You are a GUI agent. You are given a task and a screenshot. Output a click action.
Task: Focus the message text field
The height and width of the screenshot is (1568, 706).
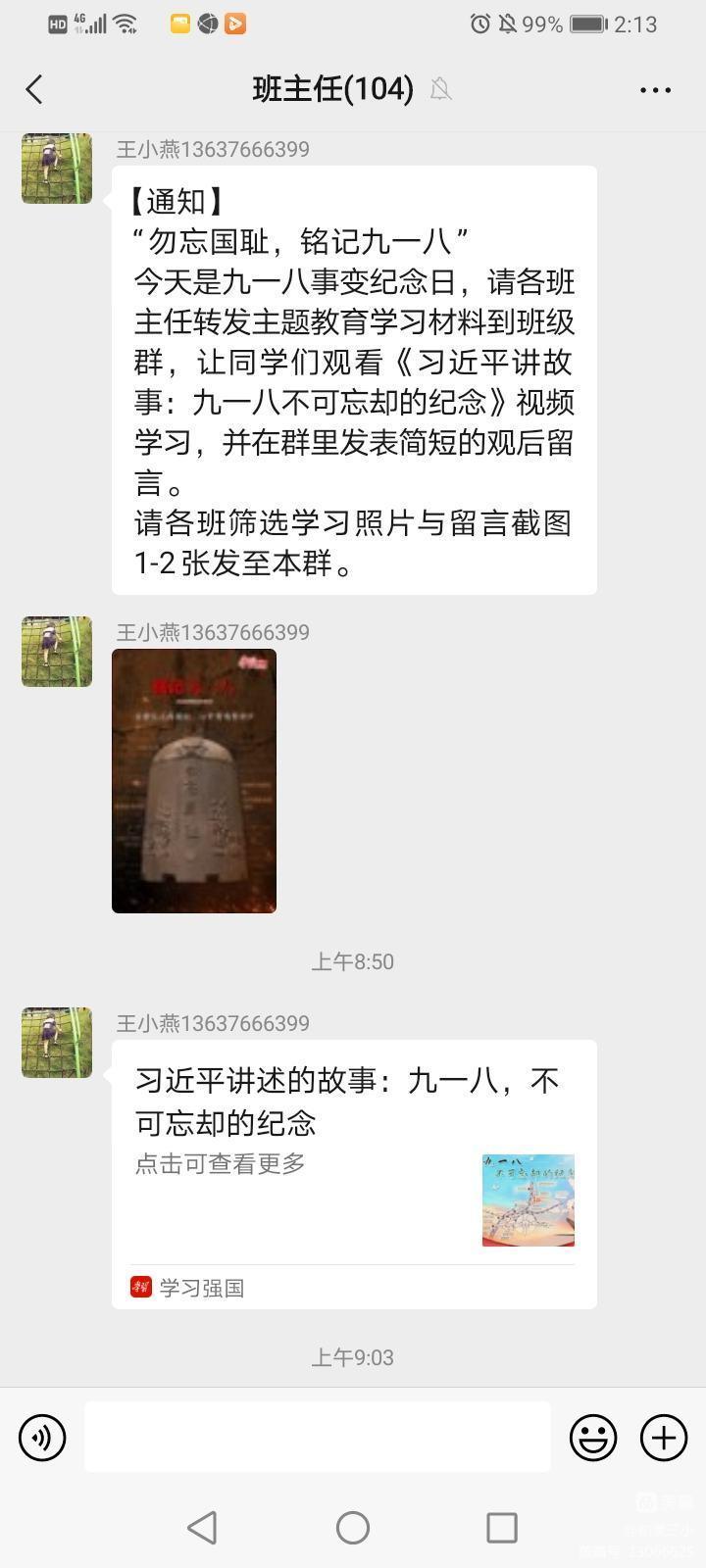tap(317, 1437)
